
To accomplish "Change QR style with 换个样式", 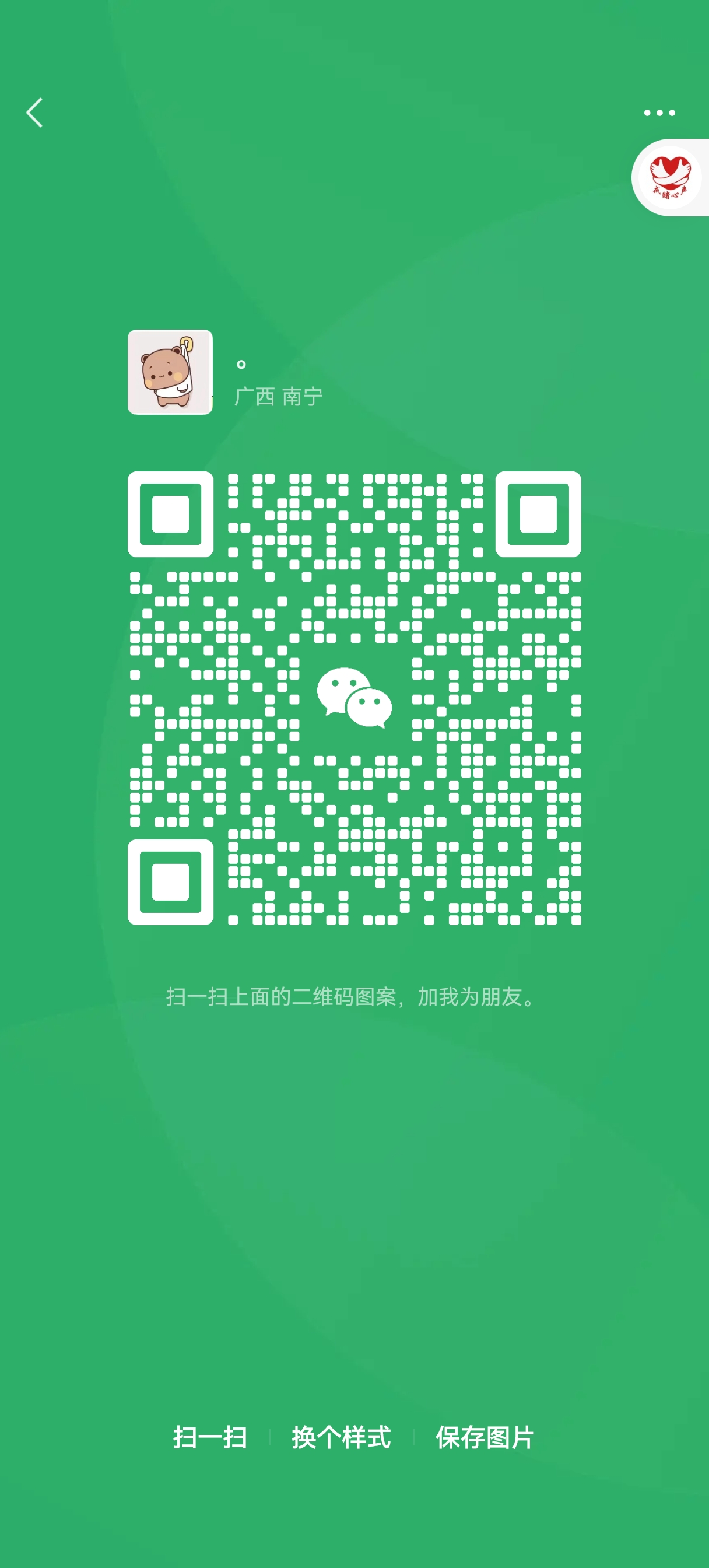I will click(x=341, y=1437).
